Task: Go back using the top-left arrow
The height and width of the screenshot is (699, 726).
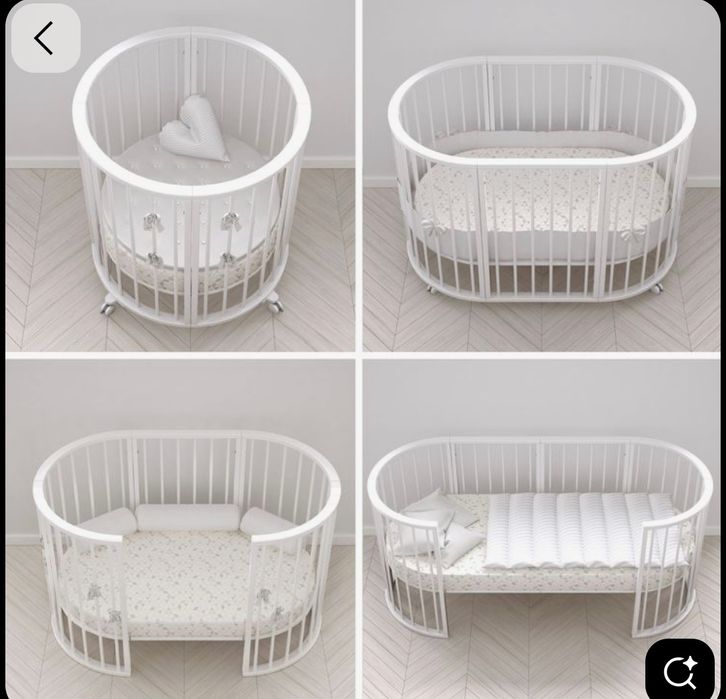Action: tap(45, 39)
